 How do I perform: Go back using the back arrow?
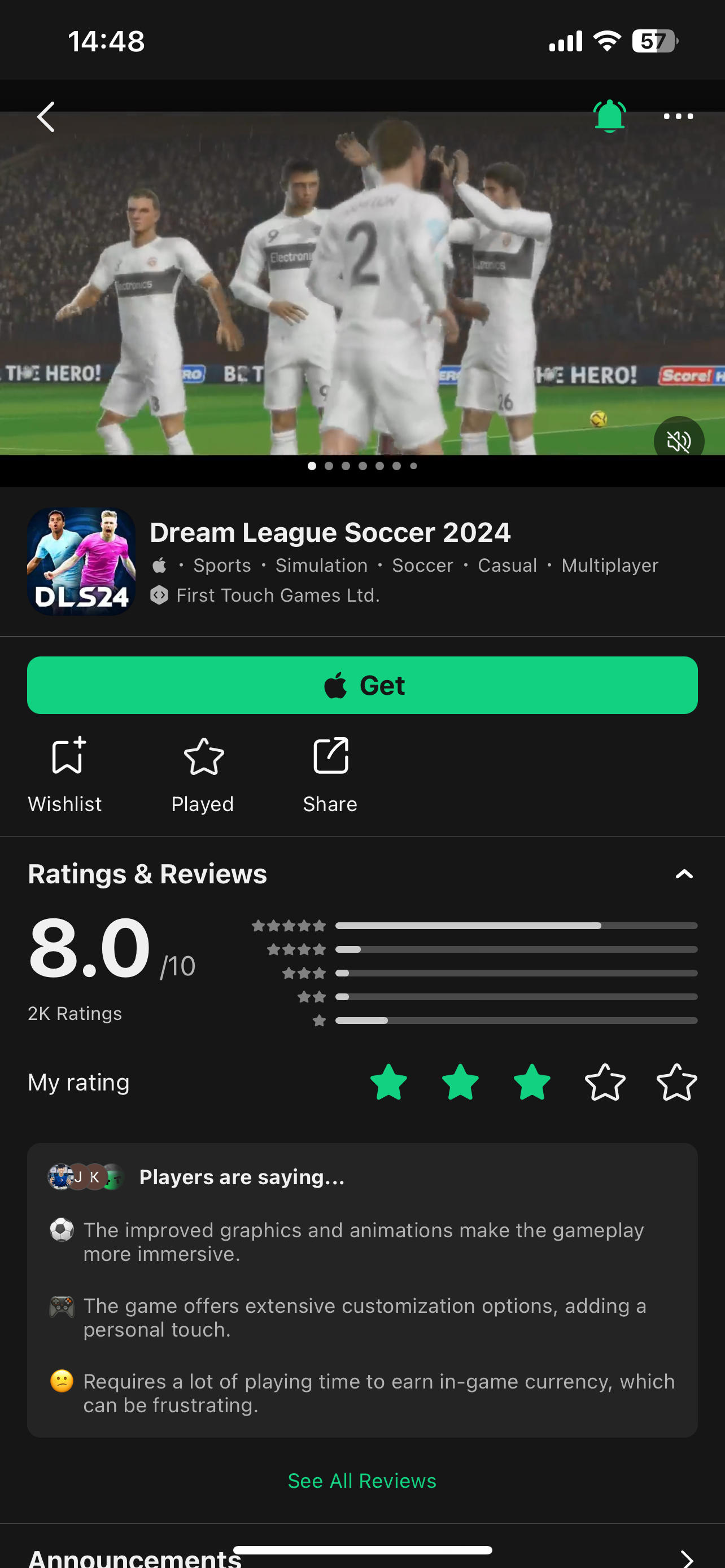pos(46,117)
